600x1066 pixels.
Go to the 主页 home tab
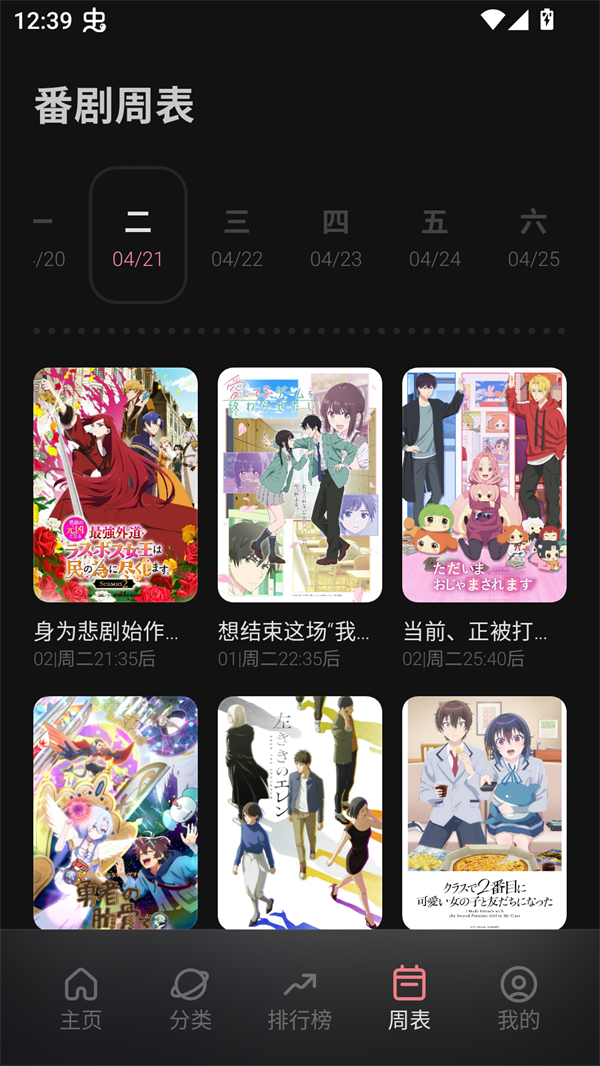point(81,998)
